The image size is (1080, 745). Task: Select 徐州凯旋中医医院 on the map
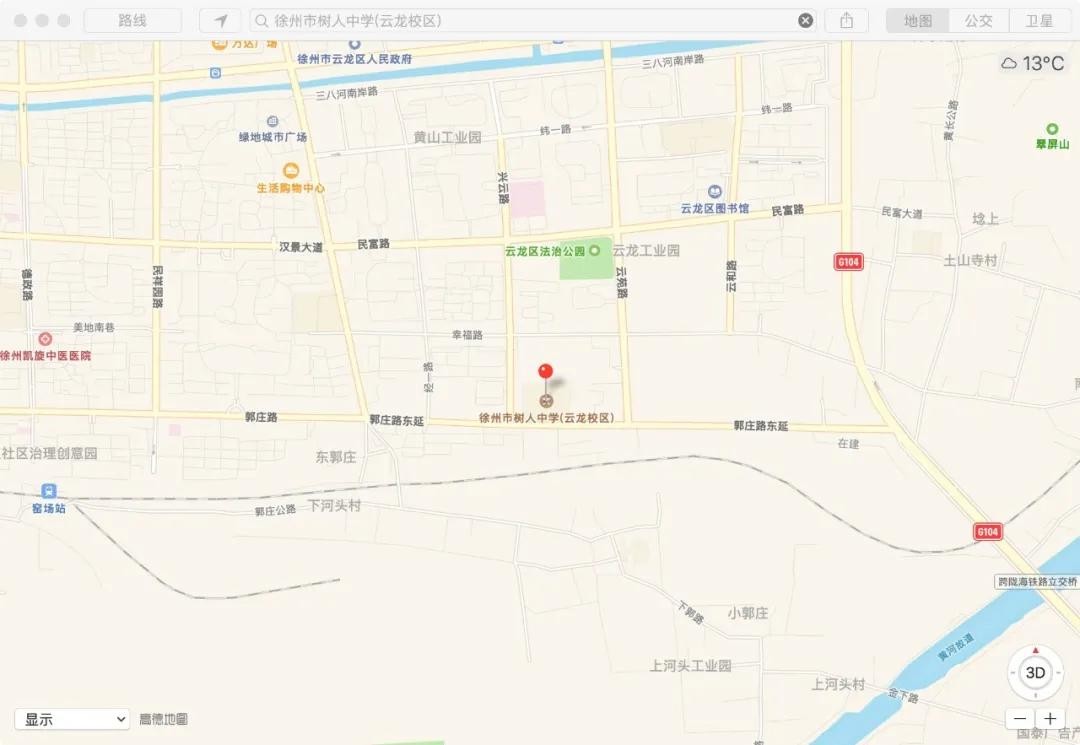45,340
